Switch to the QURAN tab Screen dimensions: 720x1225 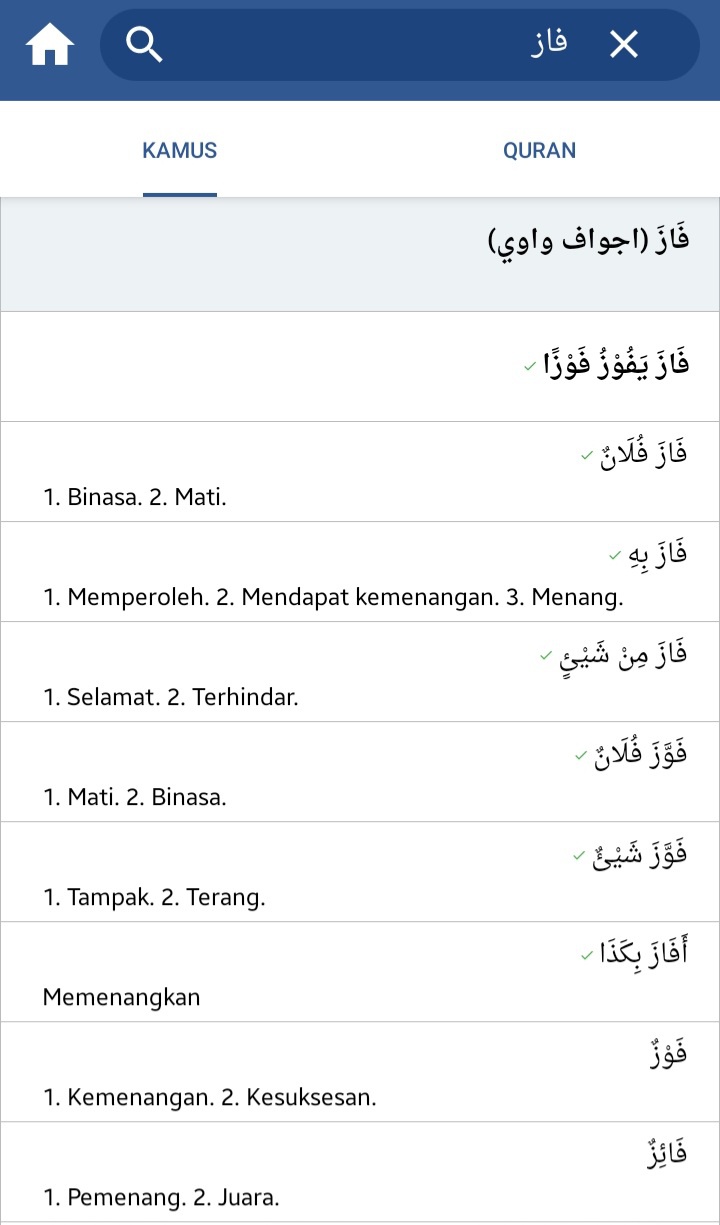click(x=539, y=151)
